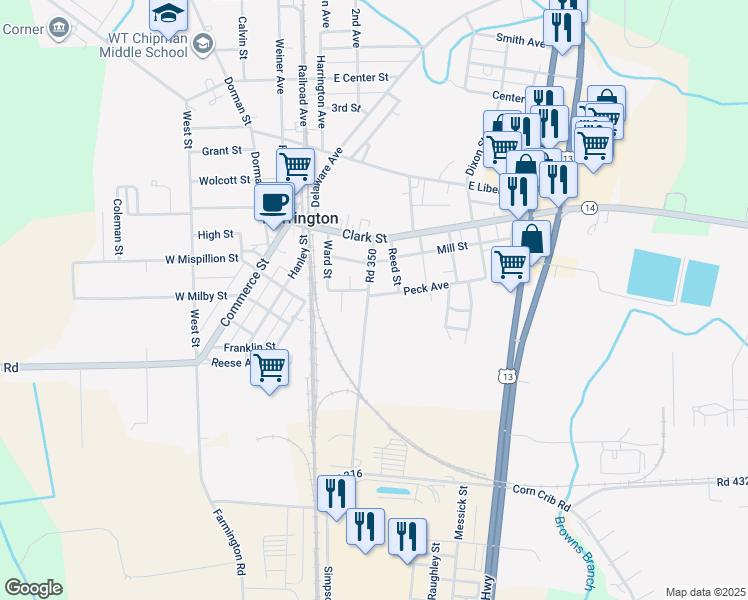Open the coffee shop marker near High St
Viewport: 748px width, 600px height.
pyautogui.click(x=273, y=204)
